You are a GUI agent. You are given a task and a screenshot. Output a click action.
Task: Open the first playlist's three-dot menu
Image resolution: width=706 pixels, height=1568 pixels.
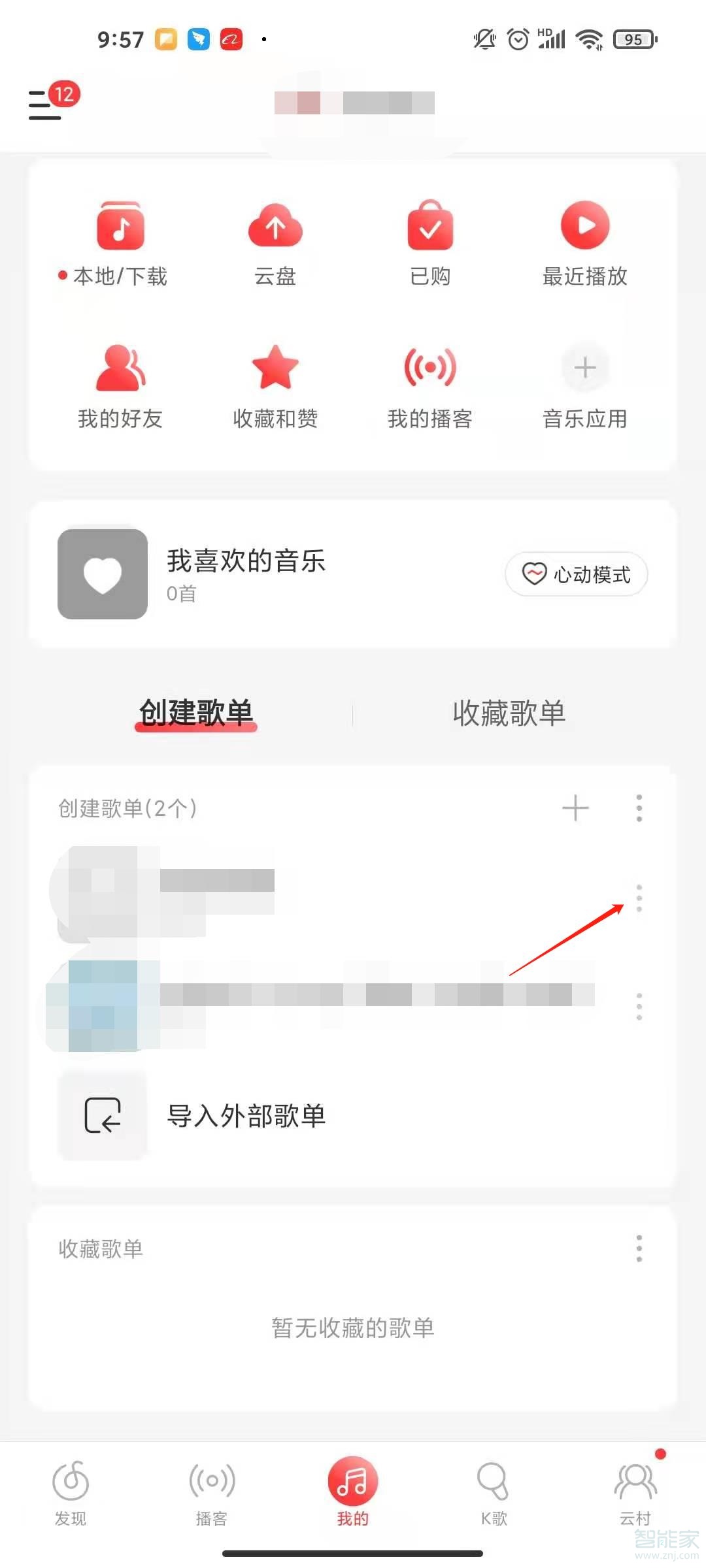click(639, 898)
